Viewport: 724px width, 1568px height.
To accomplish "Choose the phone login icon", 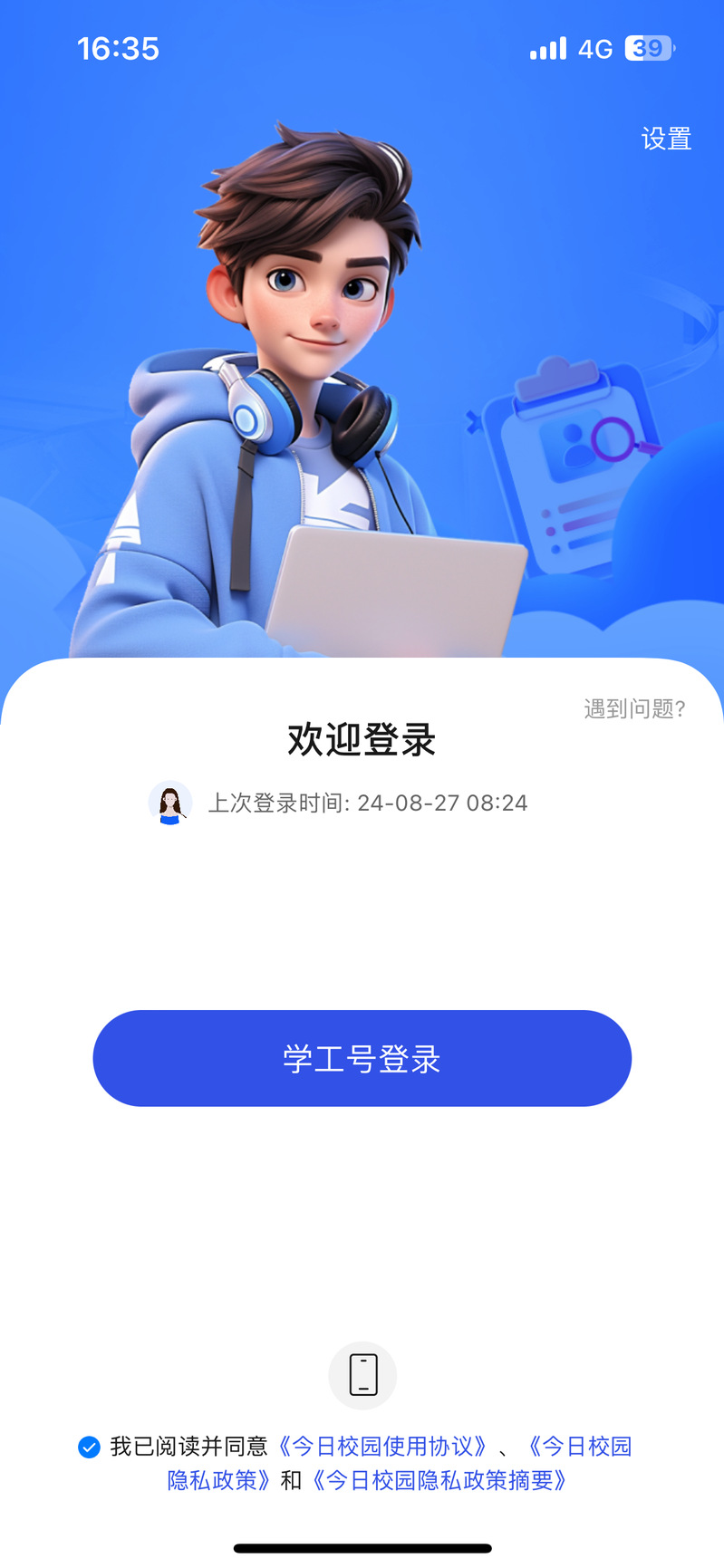I will click(x=362, y=1375).
